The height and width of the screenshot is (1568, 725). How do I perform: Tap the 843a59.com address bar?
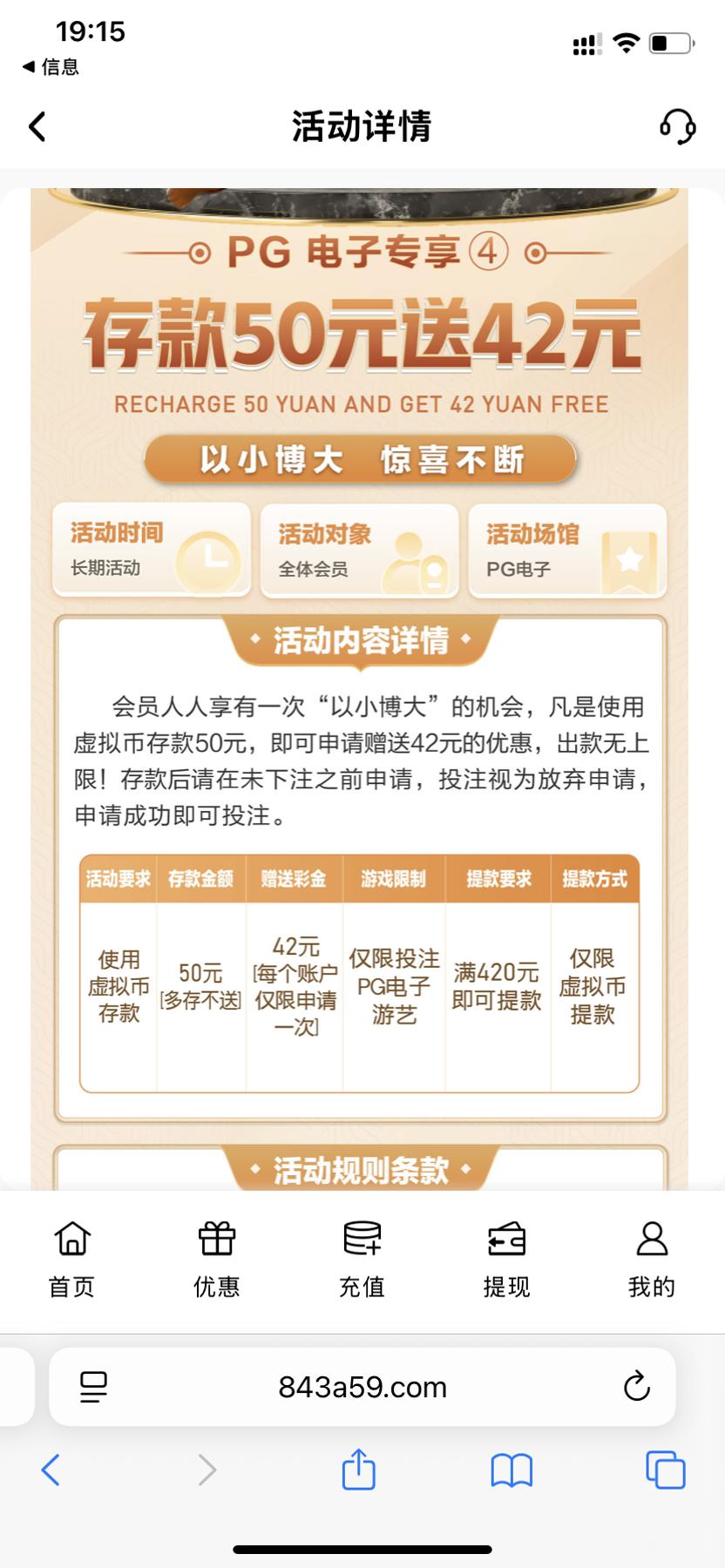(x=362, y=1387)
